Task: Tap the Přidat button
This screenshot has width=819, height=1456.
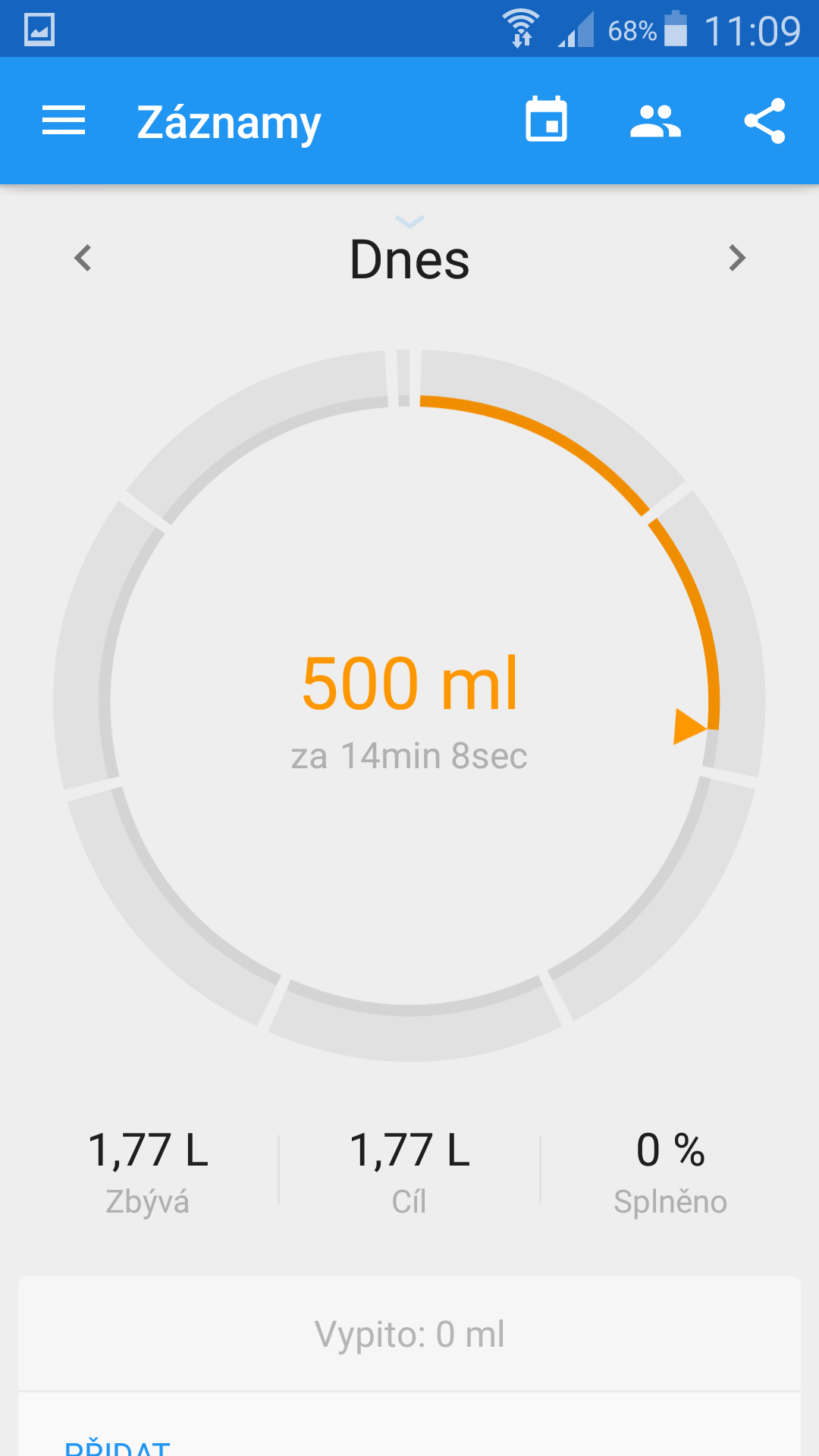Action: click(118, 1447)
